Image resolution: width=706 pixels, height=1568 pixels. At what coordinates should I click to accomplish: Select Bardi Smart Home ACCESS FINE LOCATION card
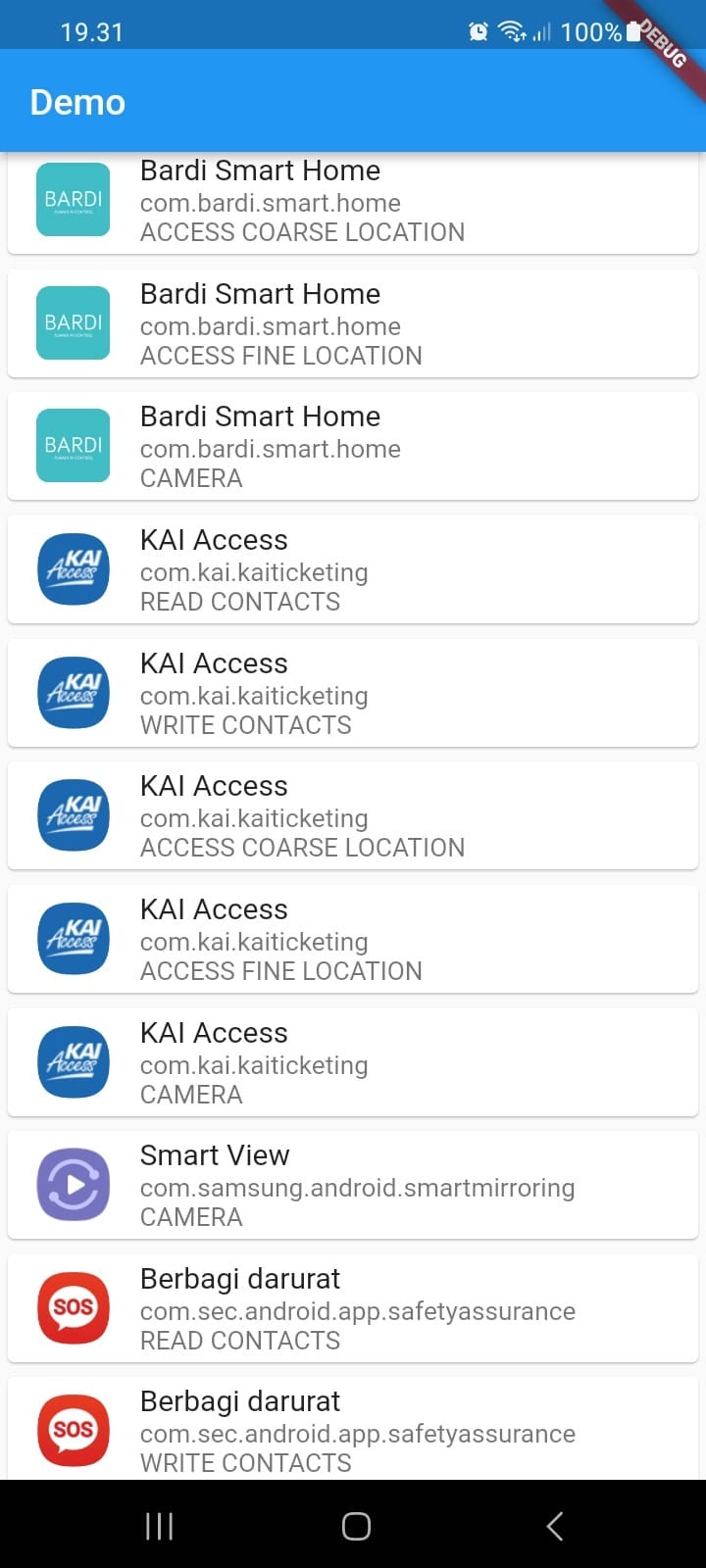[x=353, y=323]
